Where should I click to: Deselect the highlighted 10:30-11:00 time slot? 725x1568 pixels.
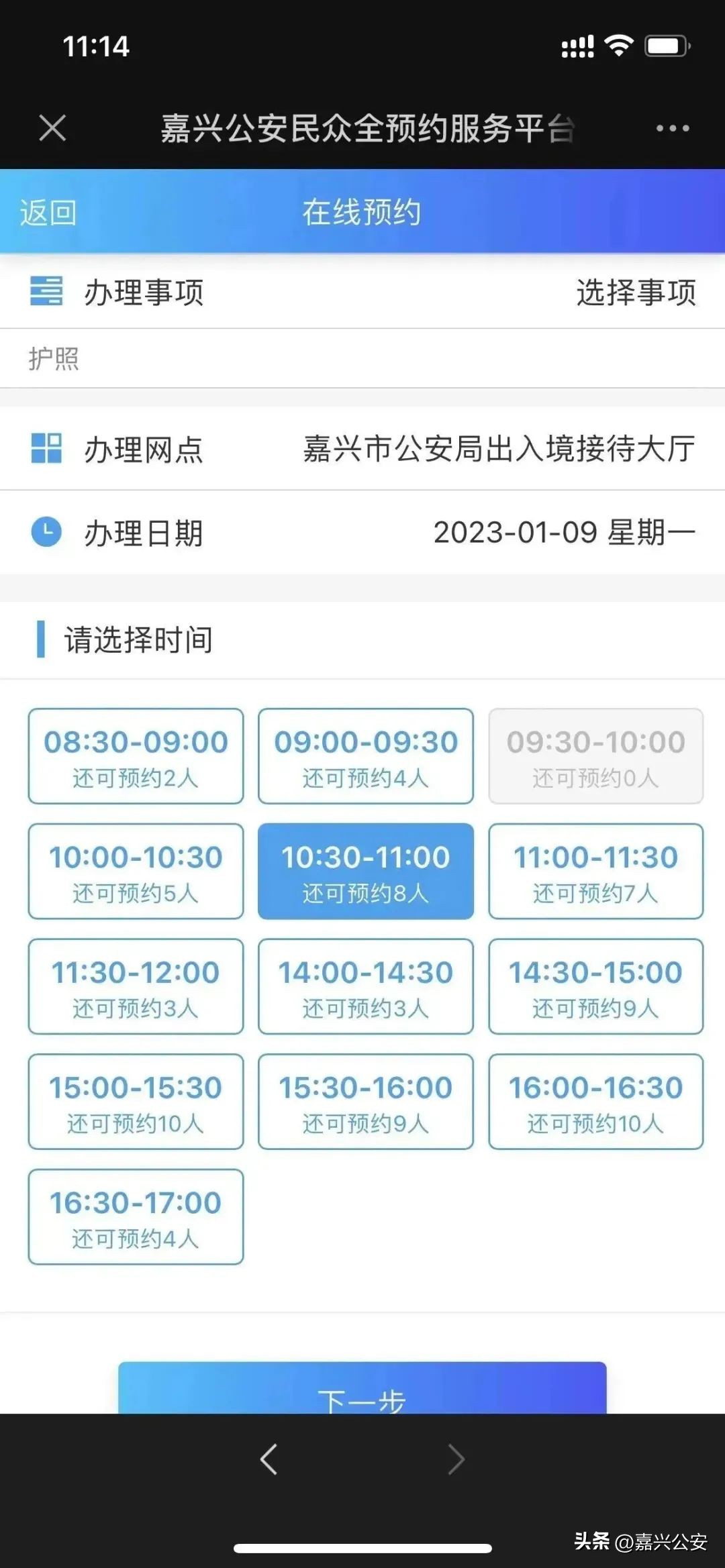tap(365, 871)
